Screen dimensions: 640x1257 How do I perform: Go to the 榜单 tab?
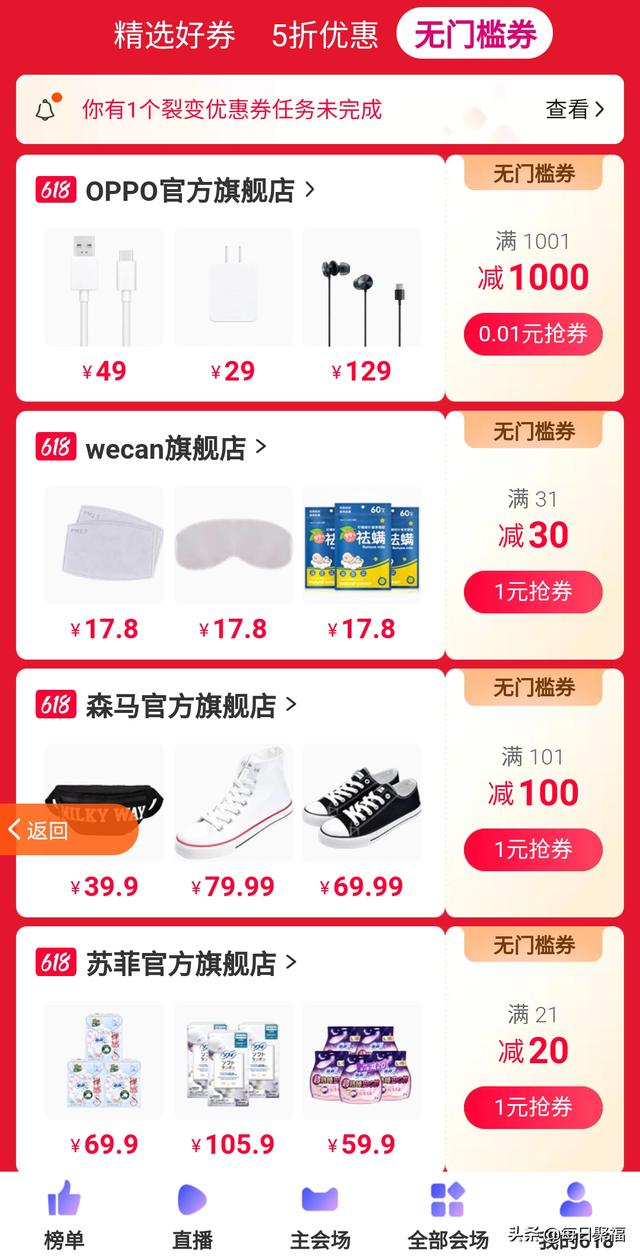[64, 1215]
